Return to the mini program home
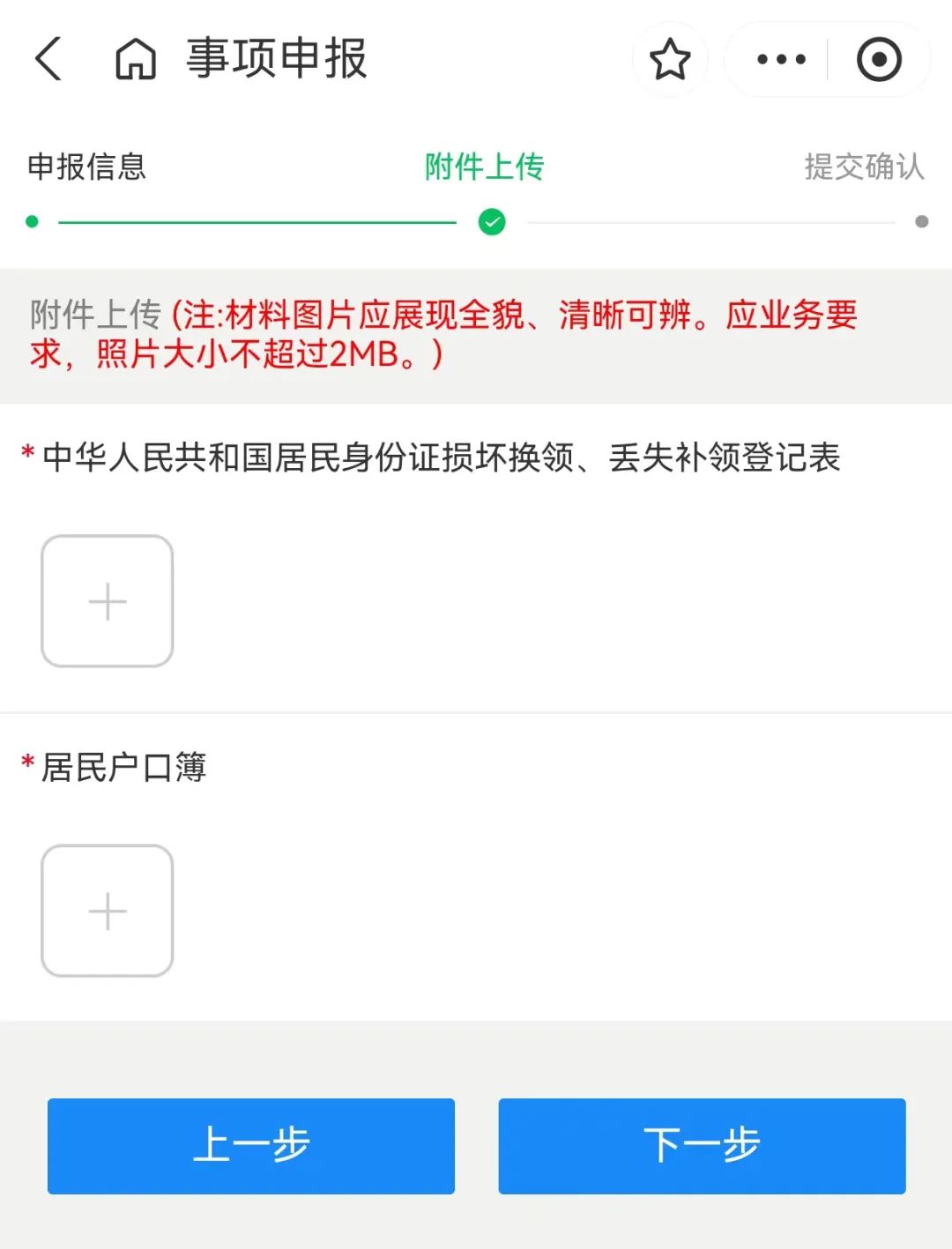This screenshot has height=1249, width=952. [x=136, y=59]
